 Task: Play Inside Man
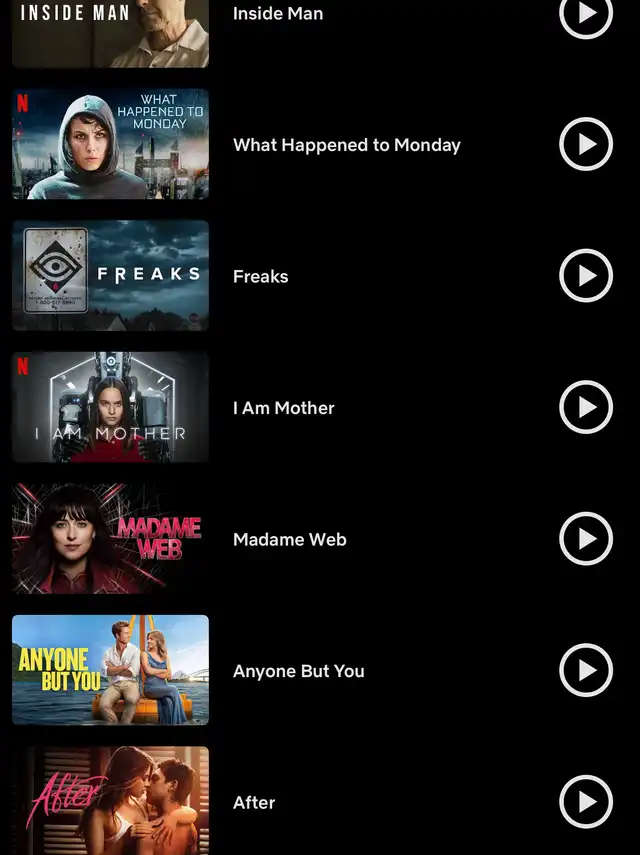586,14
